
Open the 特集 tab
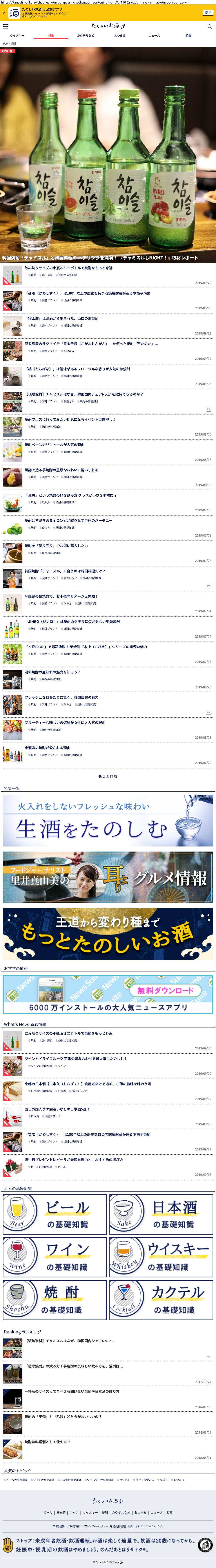coord(188,36)
